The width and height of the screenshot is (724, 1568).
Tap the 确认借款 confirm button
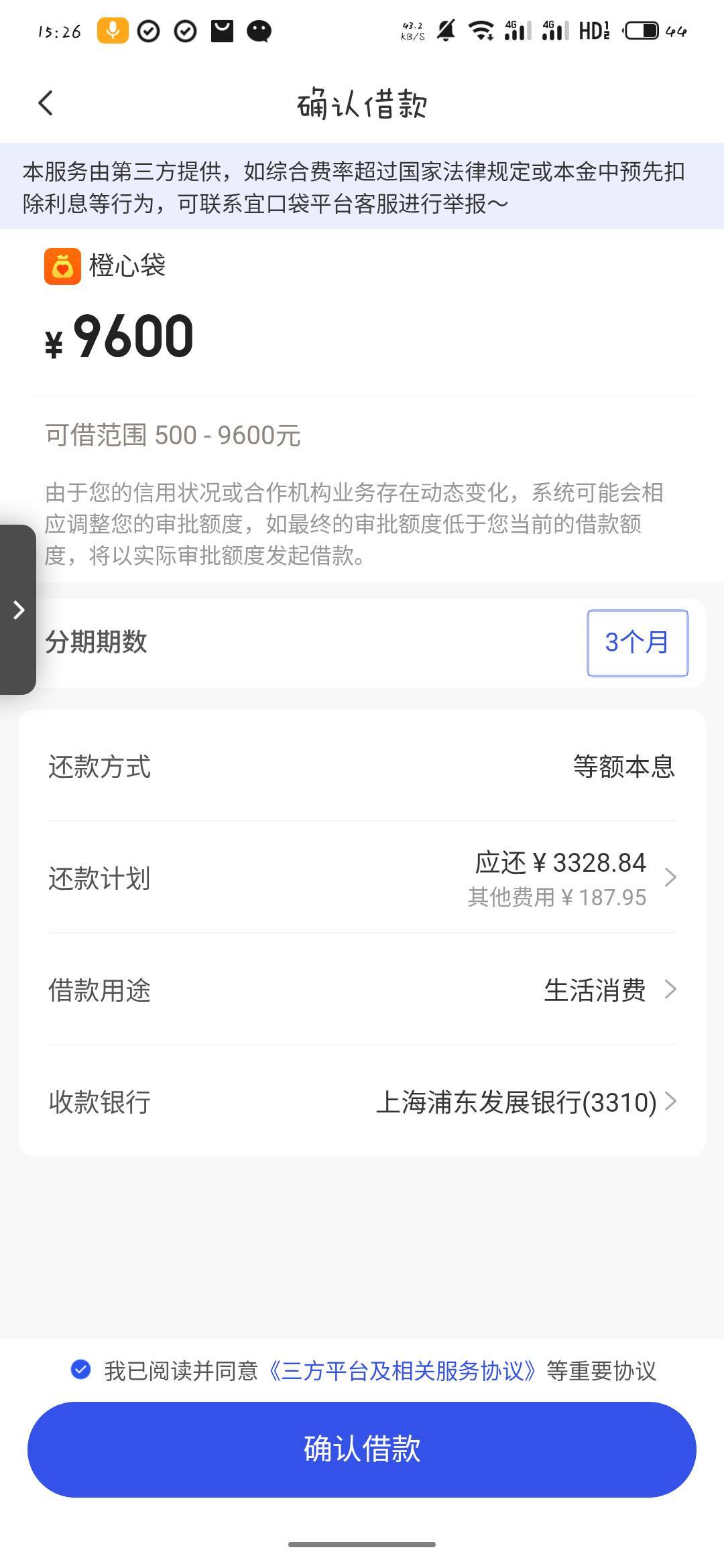[362, 1449]
